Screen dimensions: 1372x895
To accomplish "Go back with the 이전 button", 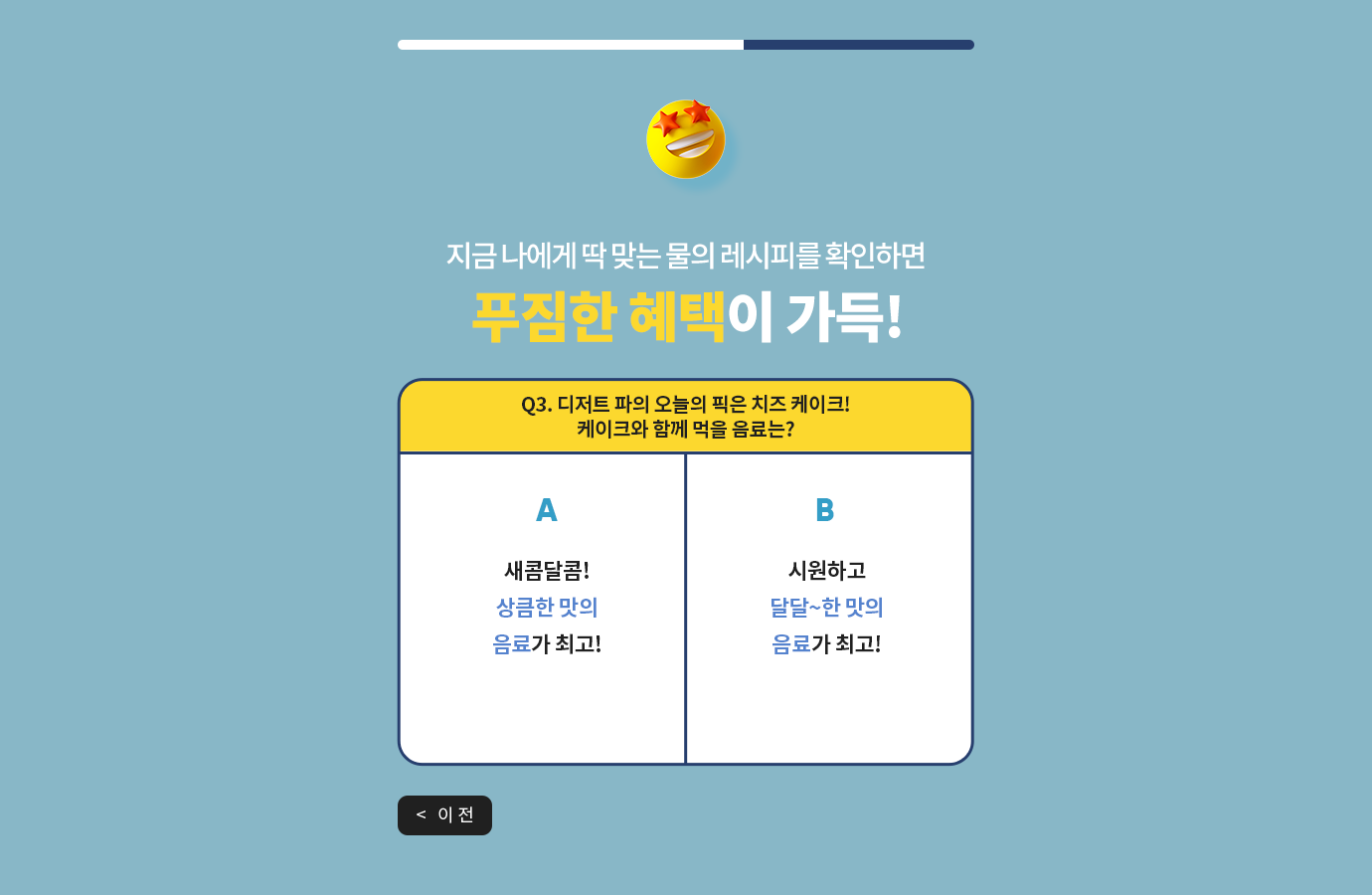I will coord(444,815).
